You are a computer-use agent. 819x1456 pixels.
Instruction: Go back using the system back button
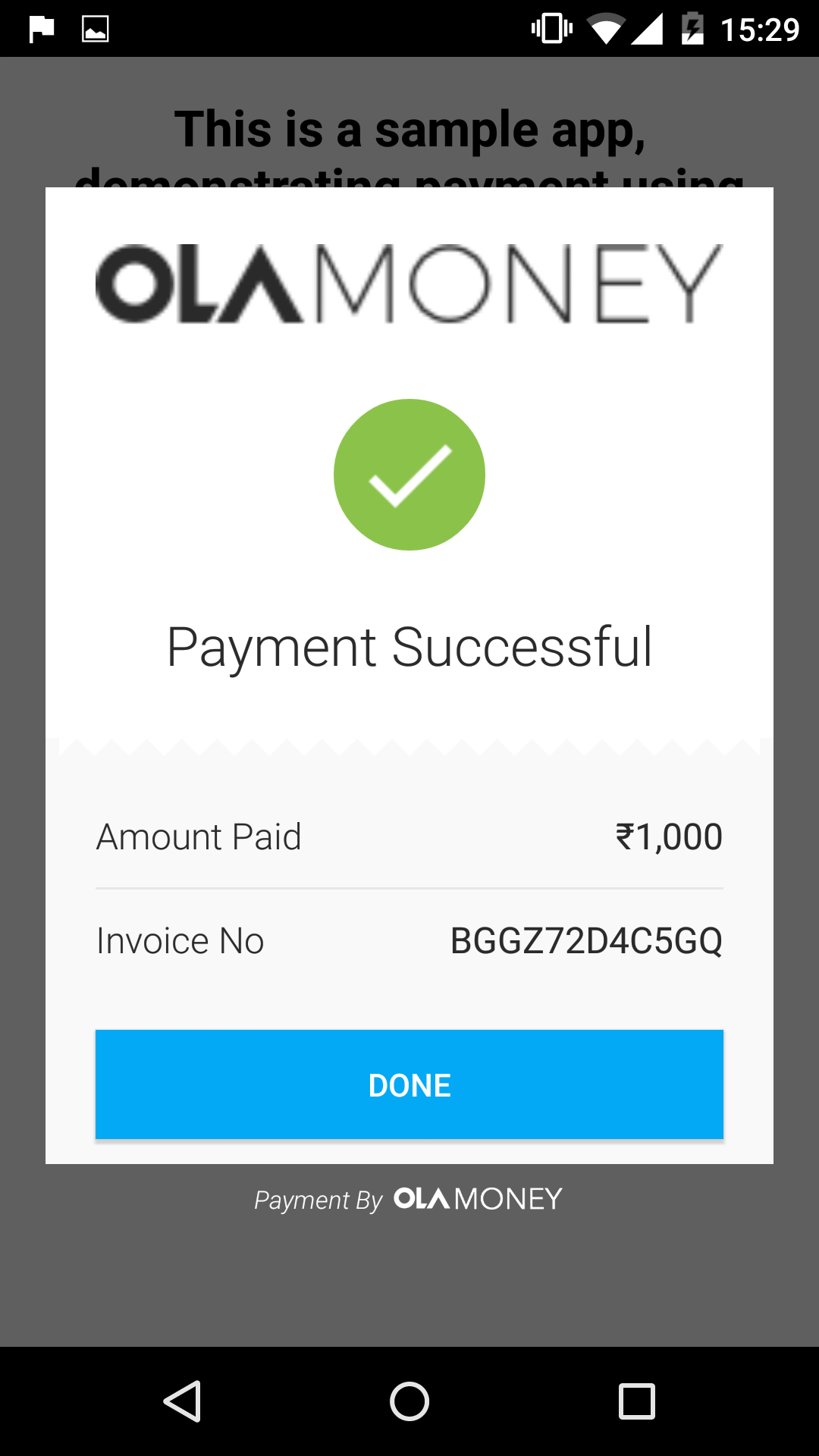(183, 1401)
